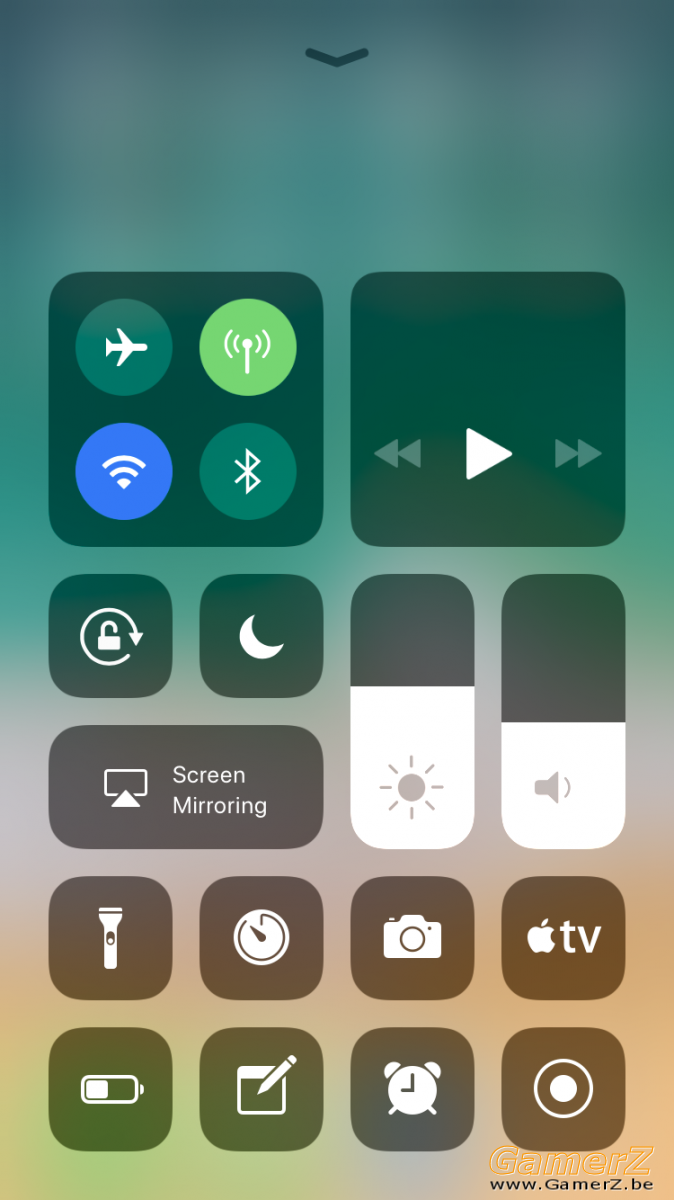Open the Apple TV remote
Screen dimensions: 674x1200
coord(563,938)
